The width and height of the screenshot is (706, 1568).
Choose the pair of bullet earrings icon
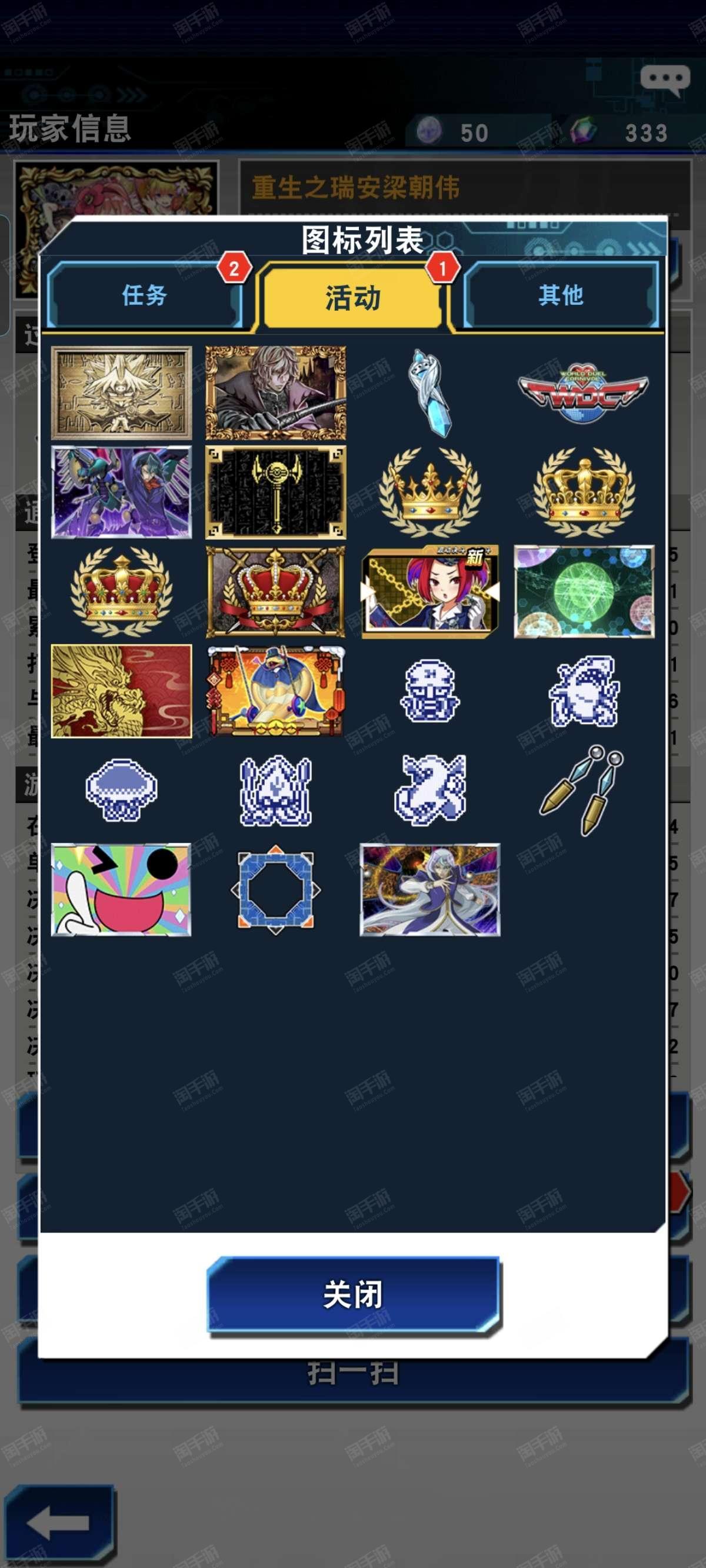click(582, 790)
